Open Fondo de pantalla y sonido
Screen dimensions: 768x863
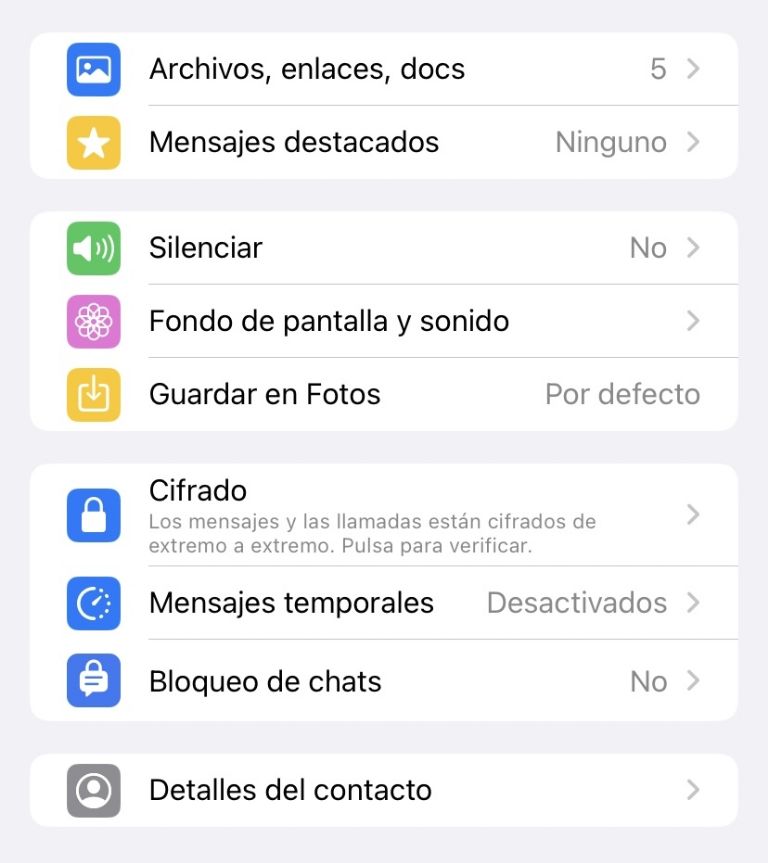pyautogui.click(x=384, y=321)
